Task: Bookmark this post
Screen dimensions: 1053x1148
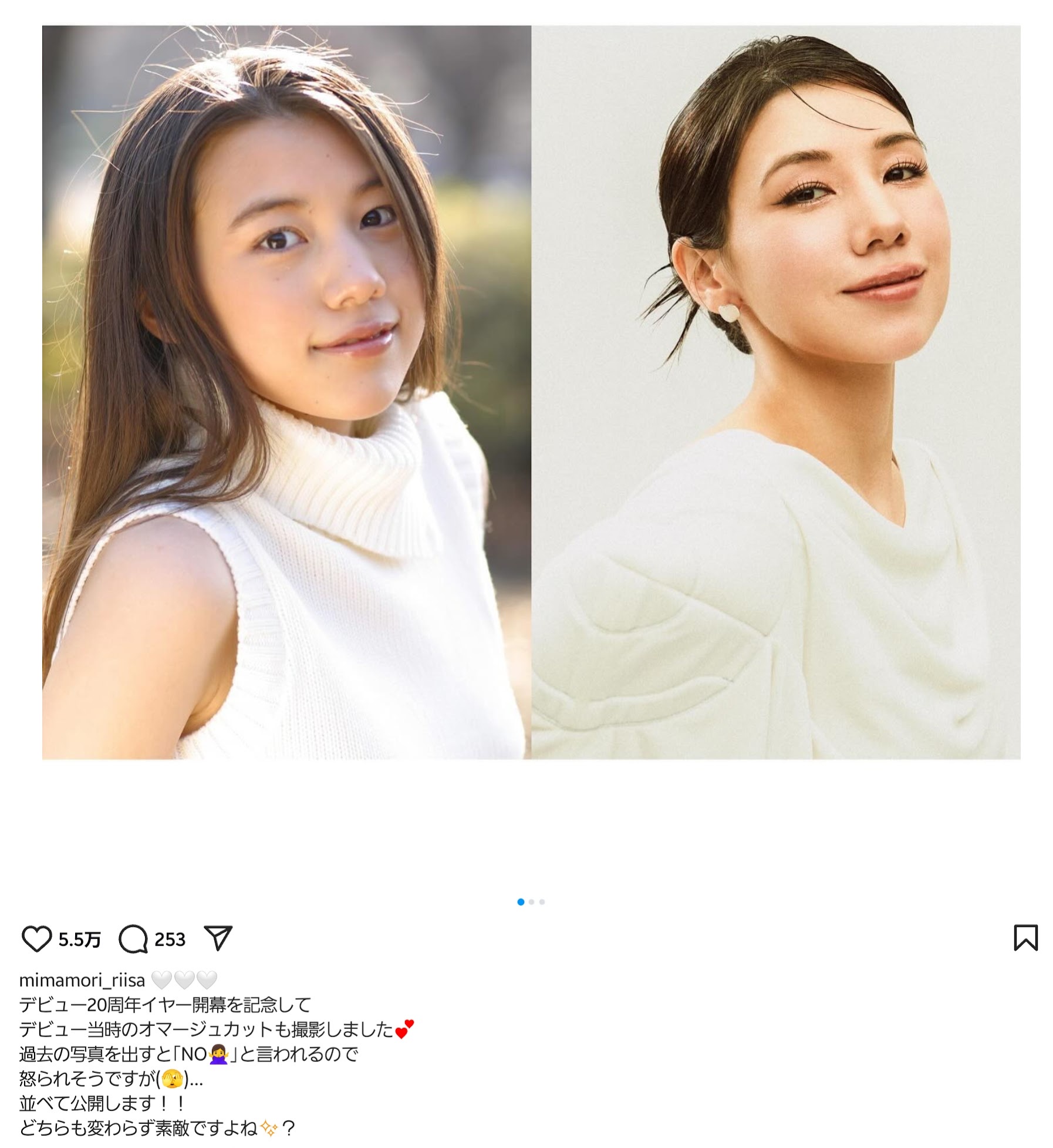Action: (1025, 937)
